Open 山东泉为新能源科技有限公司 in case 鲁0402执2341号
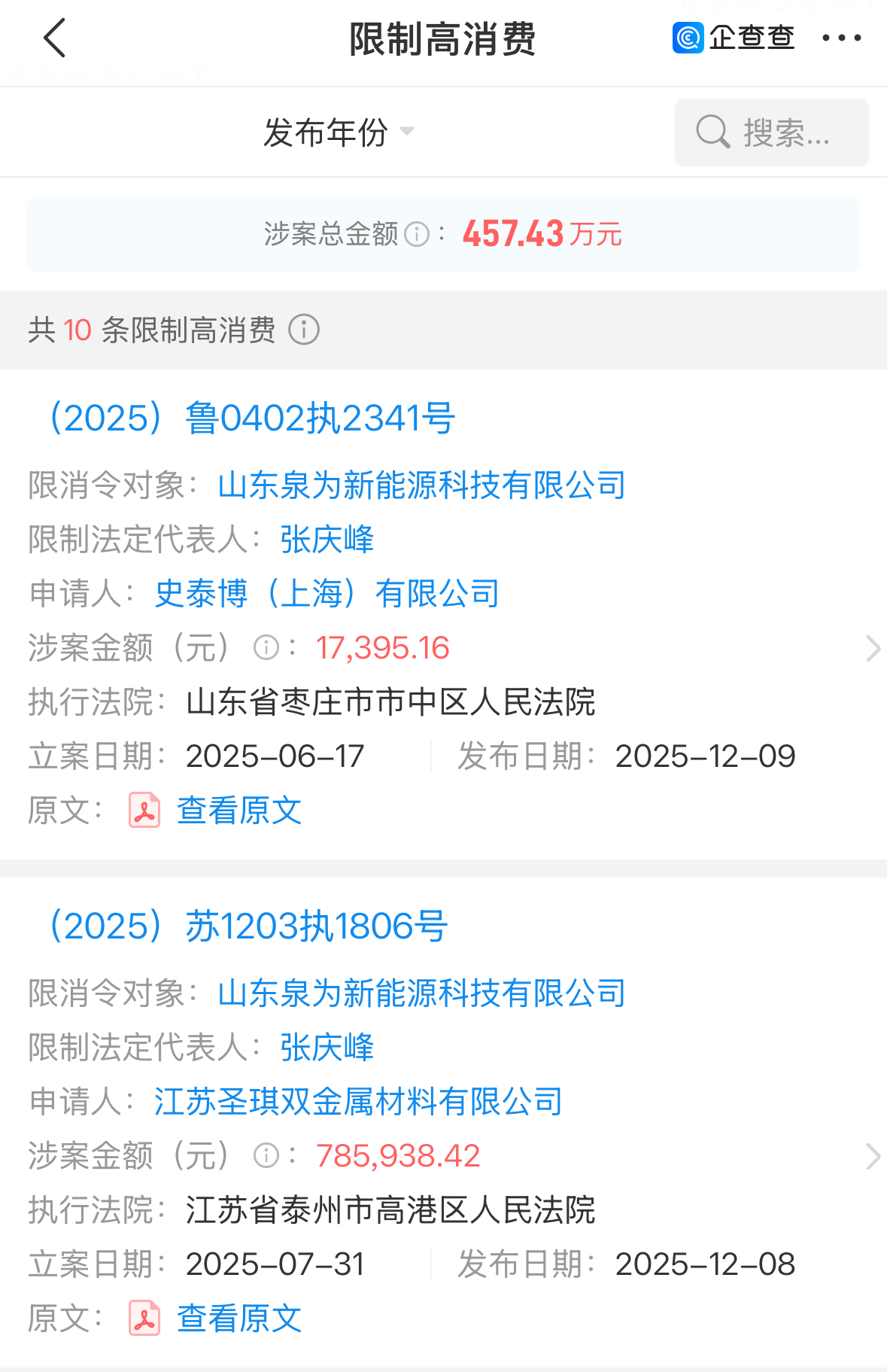Image resolution: width=887 pixels, height=1372 pixels. [421, 485]
